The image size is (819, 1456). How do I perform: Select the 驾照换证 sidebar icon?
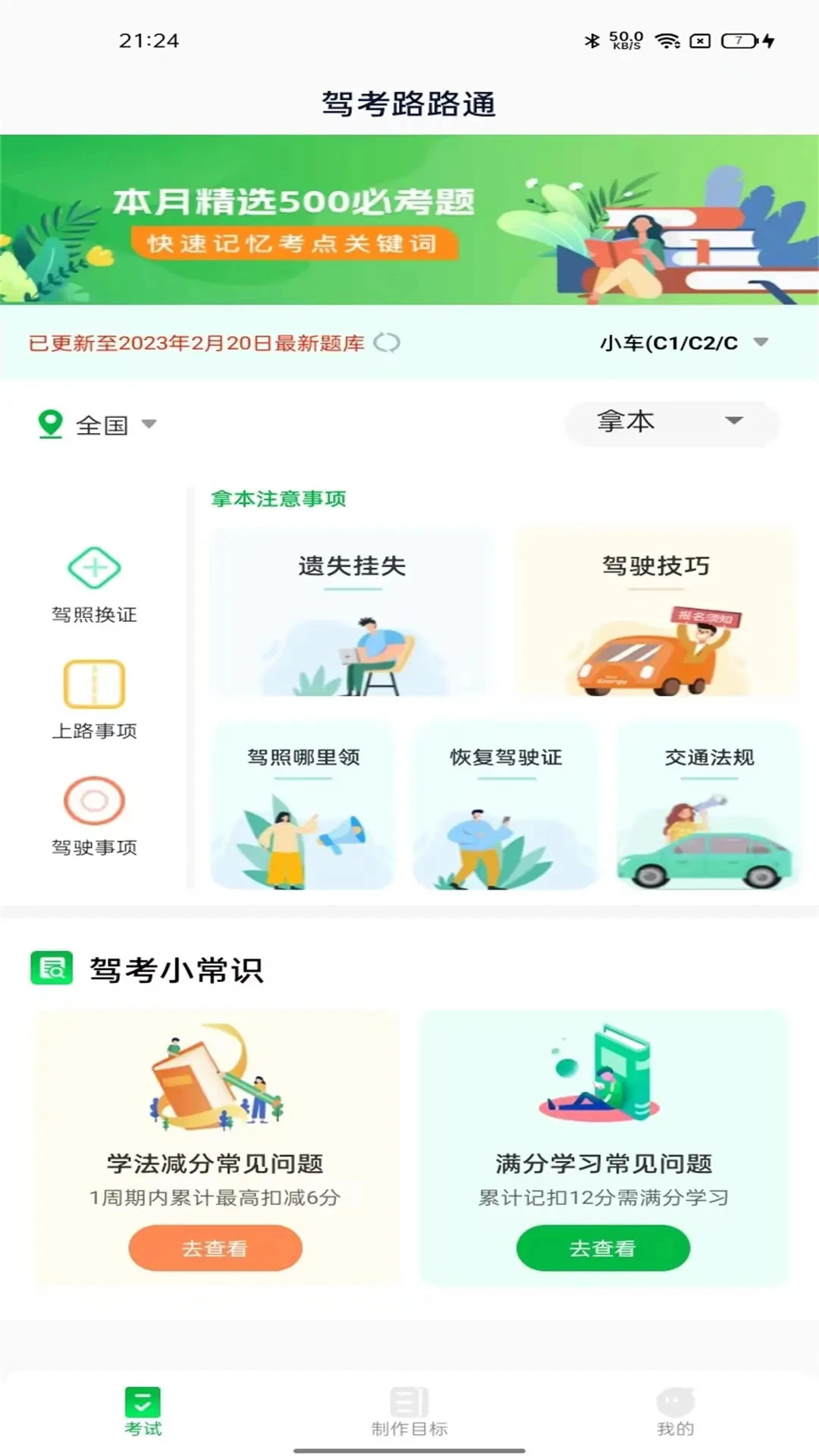point(93,567)
